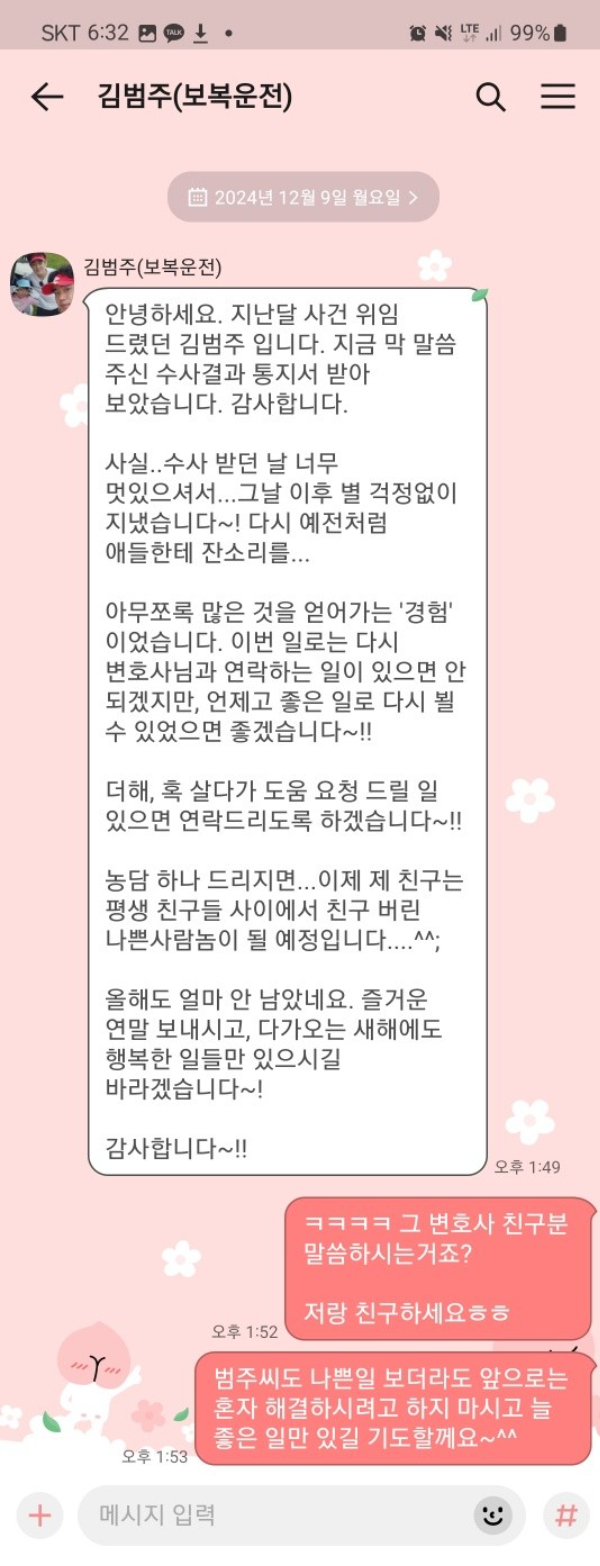Tap the hashtag search button
Image resolution: width=600 pixels, height=1566 pixels.
point(566,1515)
